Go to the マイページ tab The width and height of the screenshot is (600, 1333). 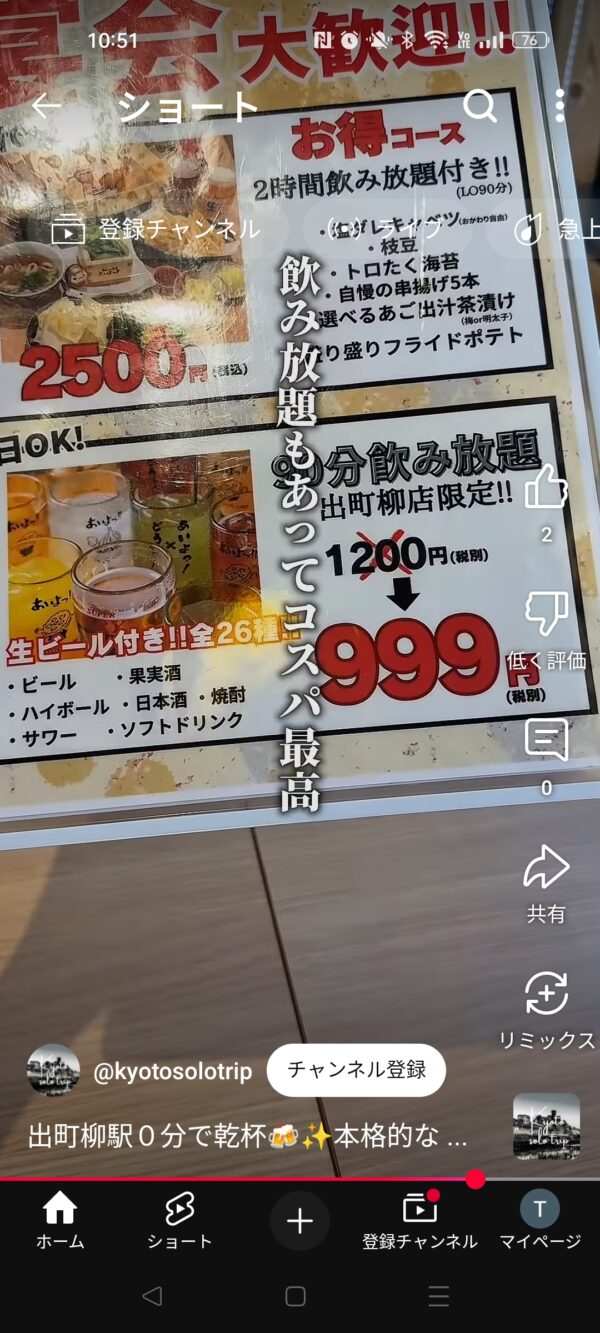coord(540,1221)
